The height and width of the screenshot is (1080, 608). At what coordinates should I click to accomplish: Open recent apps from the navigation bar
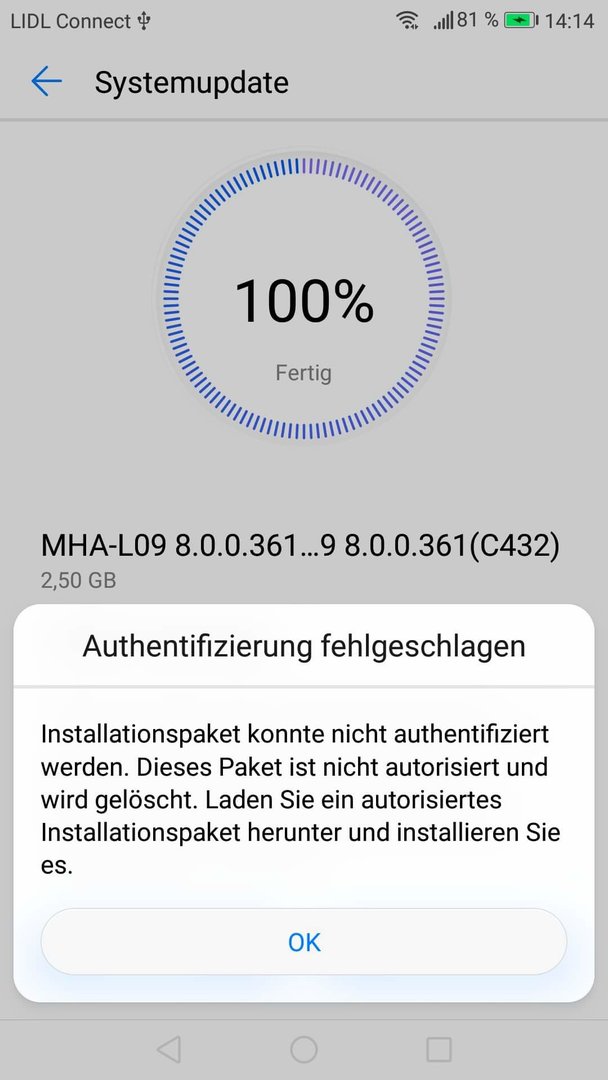click(439, 1050)
